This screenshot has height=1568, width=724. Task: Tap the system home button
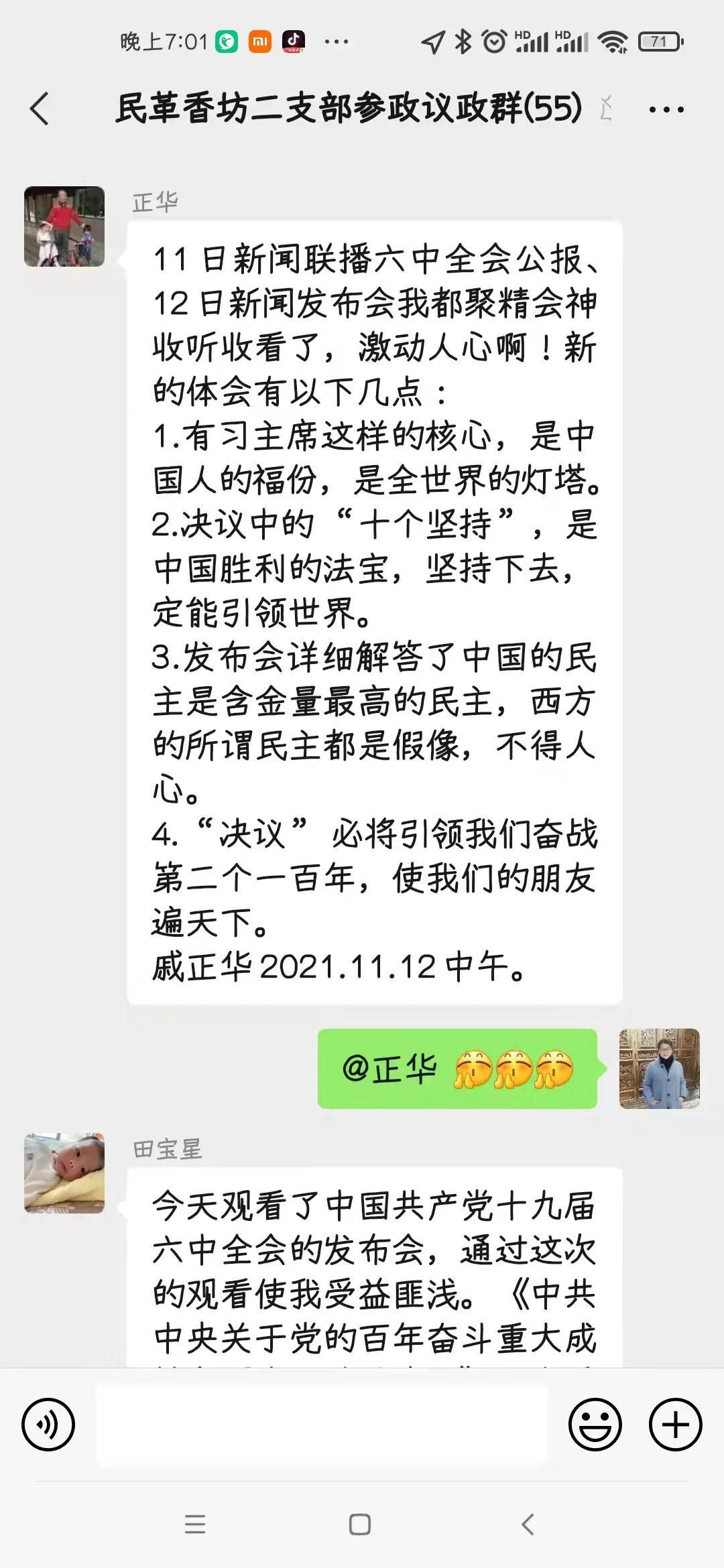point(360,1525)
